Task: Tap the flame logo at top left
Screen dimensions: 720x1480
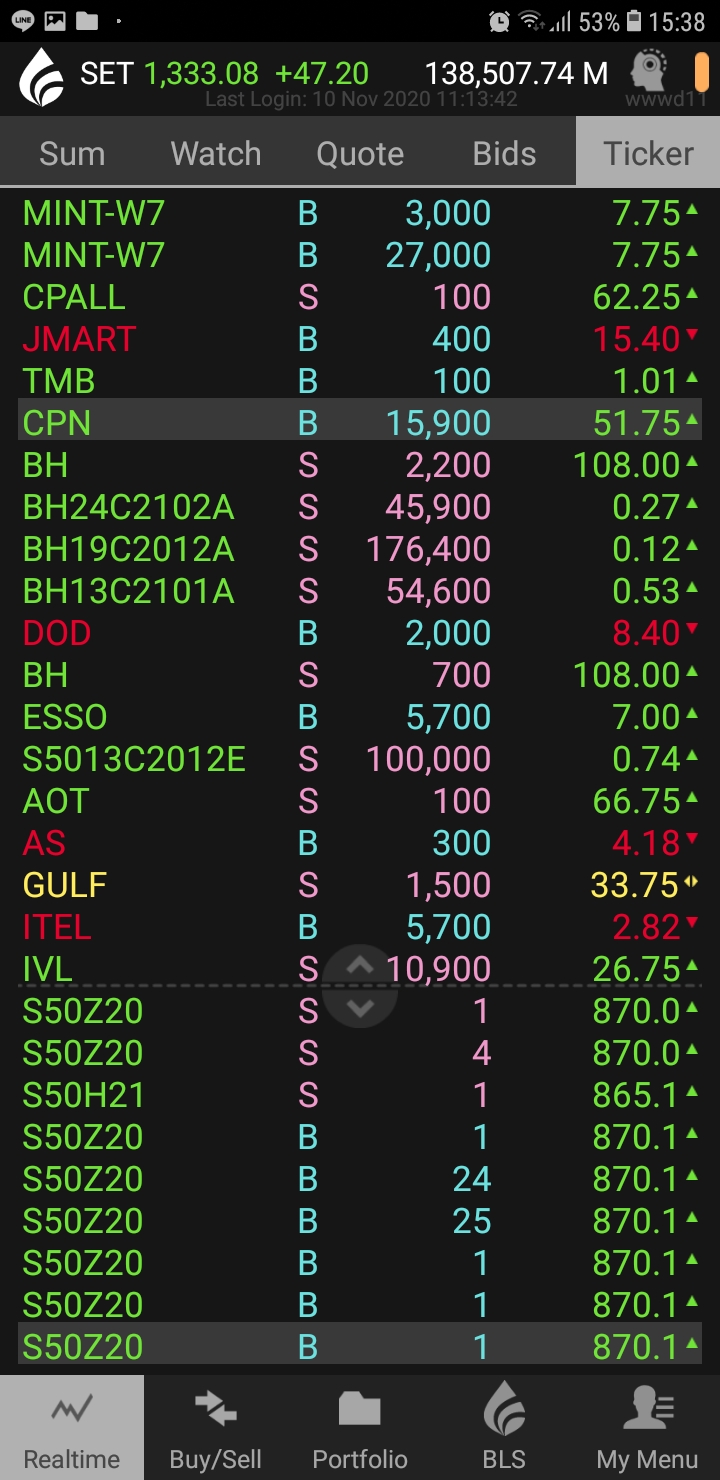Action: point(41,77)
